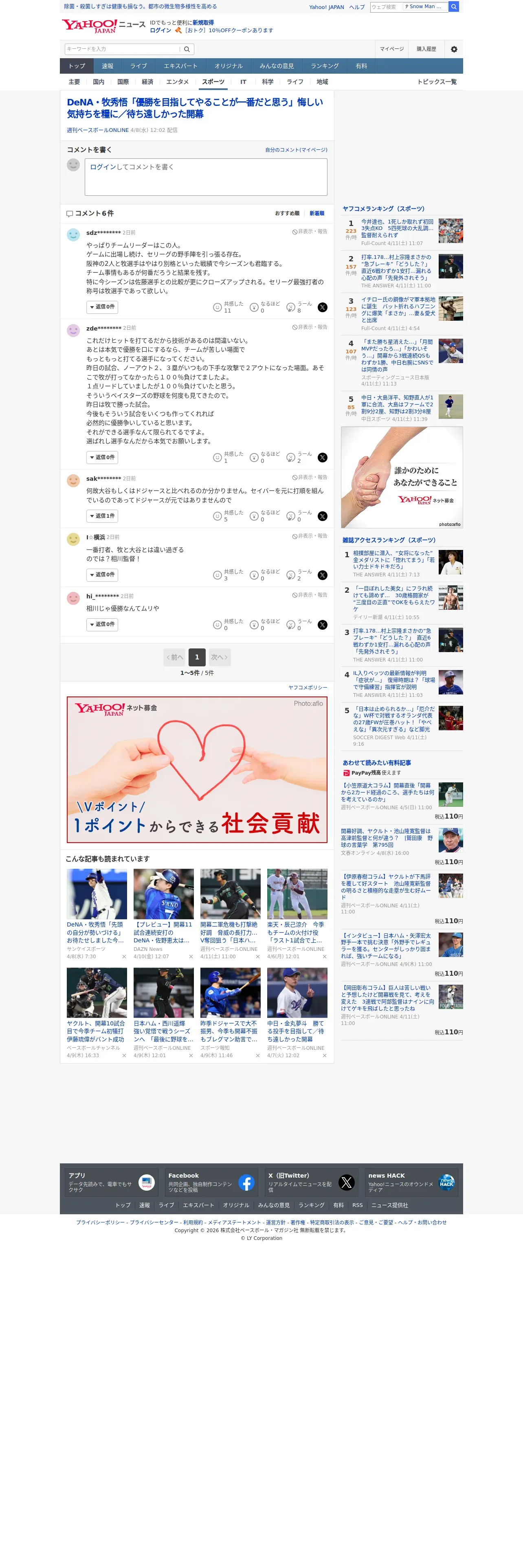Type in the キーワードを入力 search box

click(x=122, y=49)
